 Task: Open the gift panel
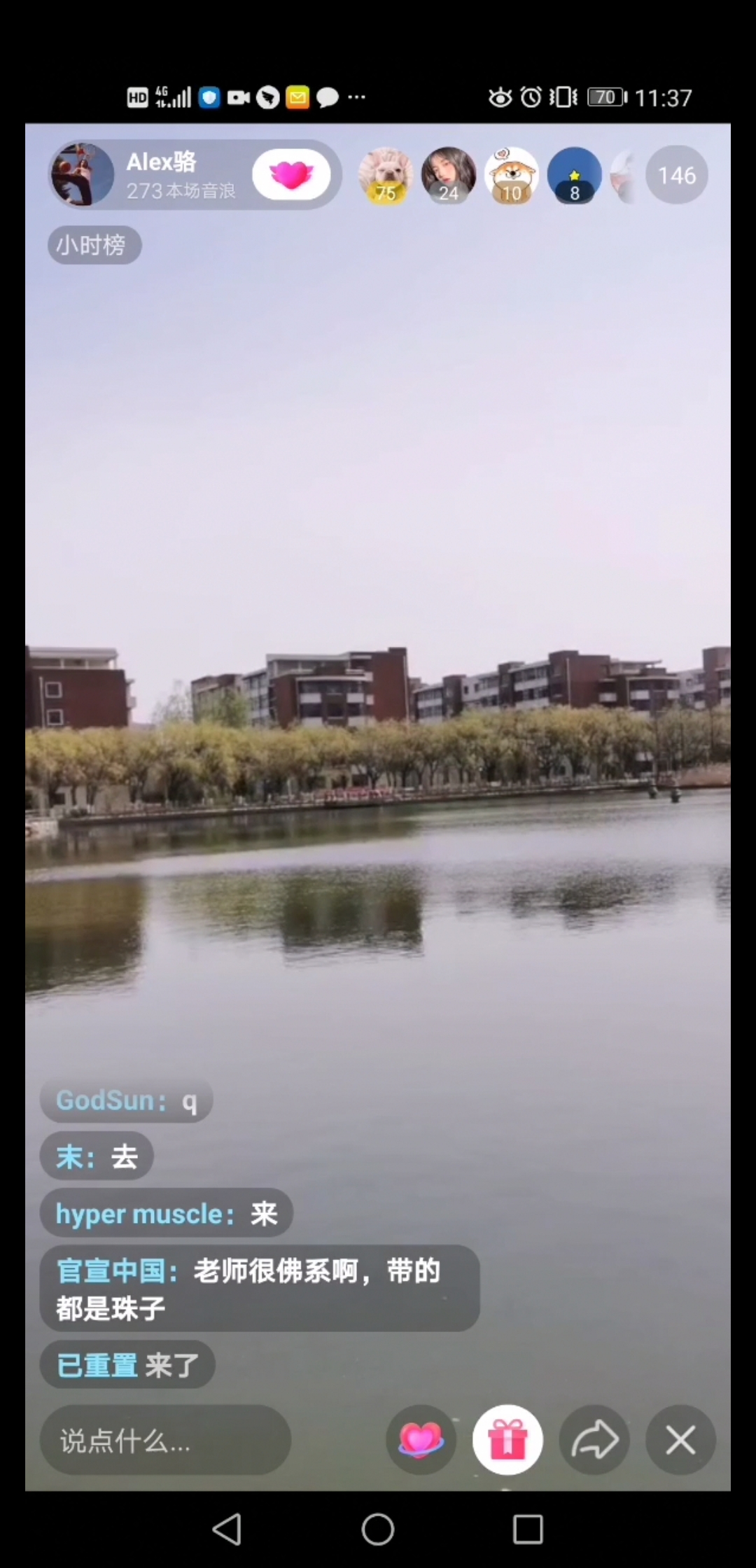507,1441
